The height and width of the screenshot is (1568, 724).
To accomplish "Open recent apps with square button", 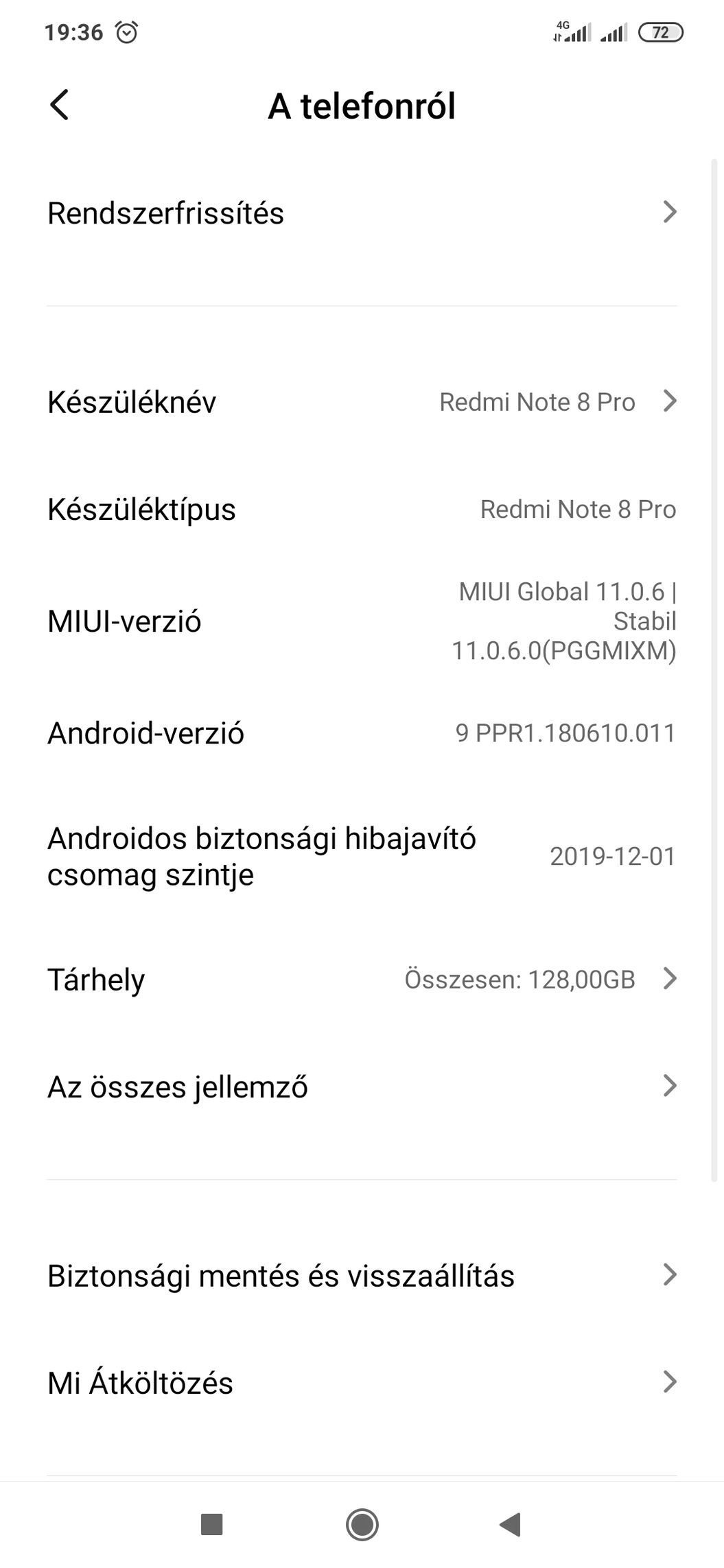I will (x=211, y=1525).
